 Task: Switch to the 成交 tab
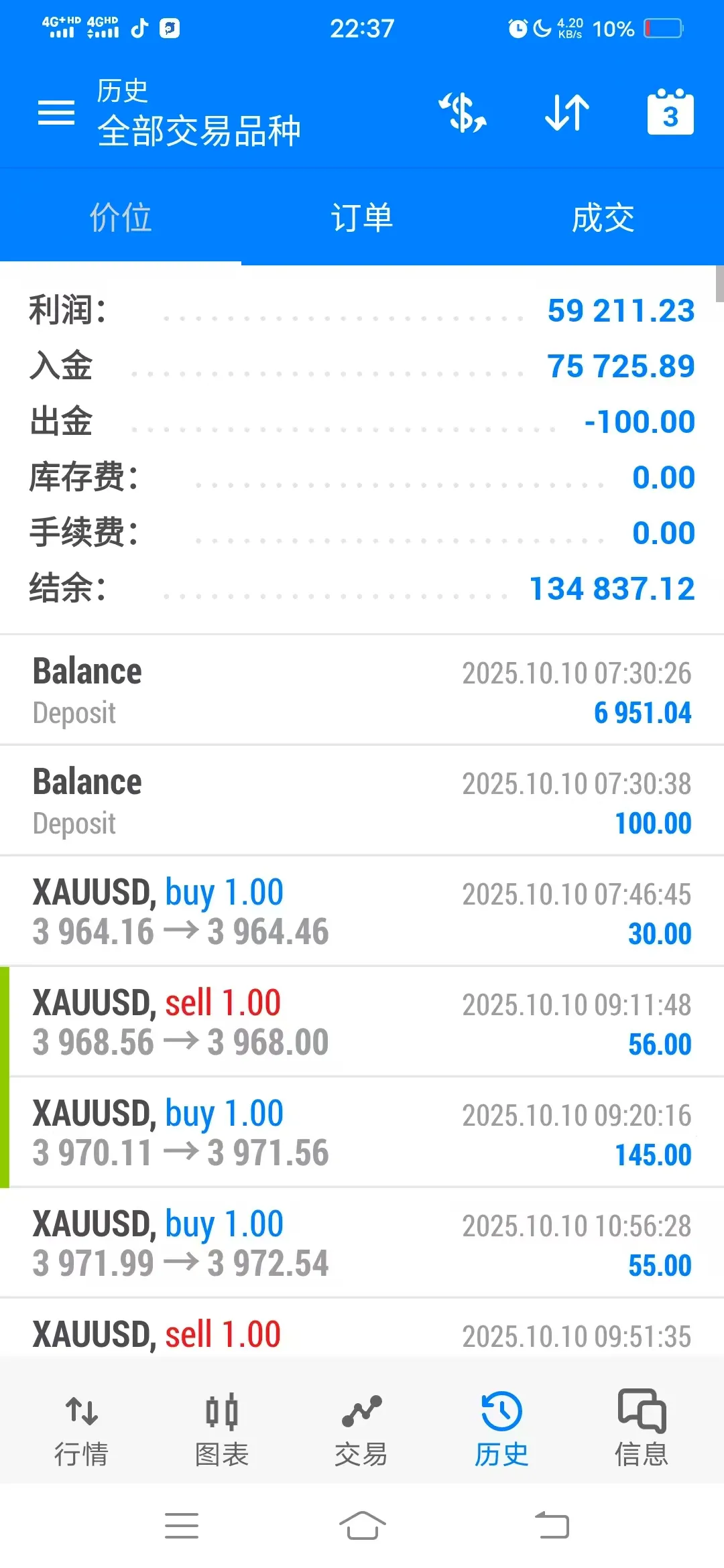603,218
